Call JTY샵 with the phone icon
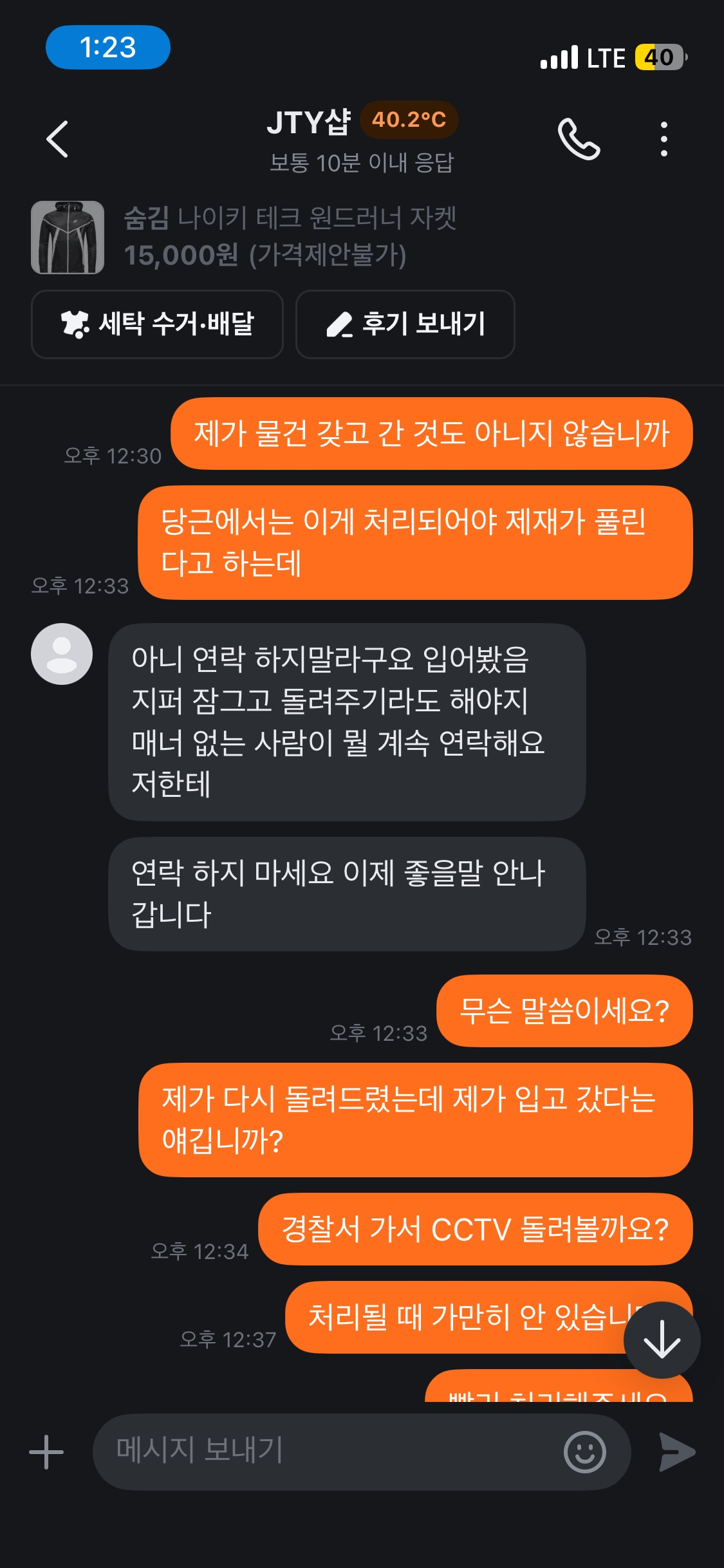The width and height of the screenshot is (724, 1568). coord(579,138)
